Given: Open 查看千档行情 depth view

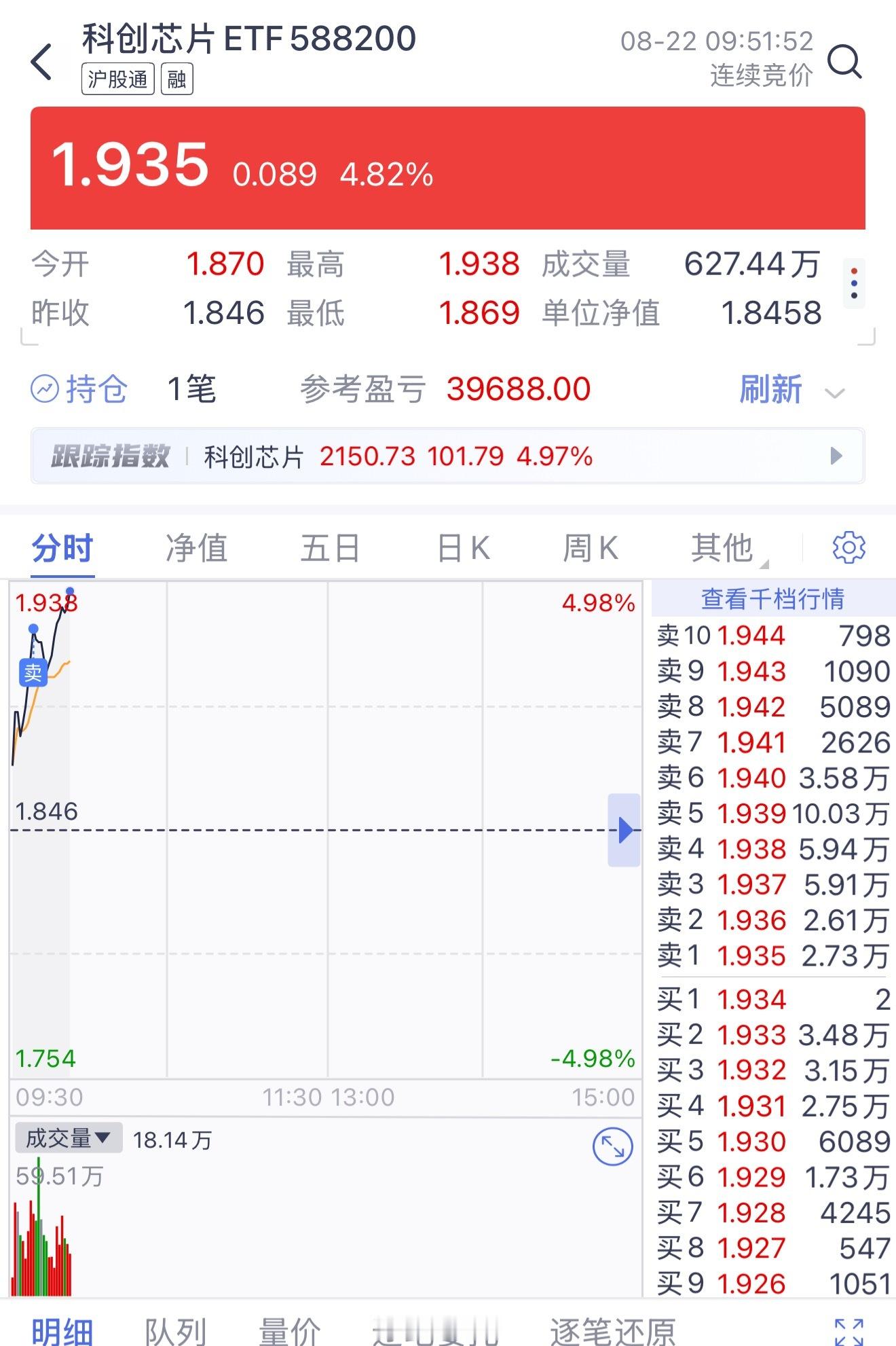Looking at the screenshot, I should pyautogui.click(x=772, y=599).
